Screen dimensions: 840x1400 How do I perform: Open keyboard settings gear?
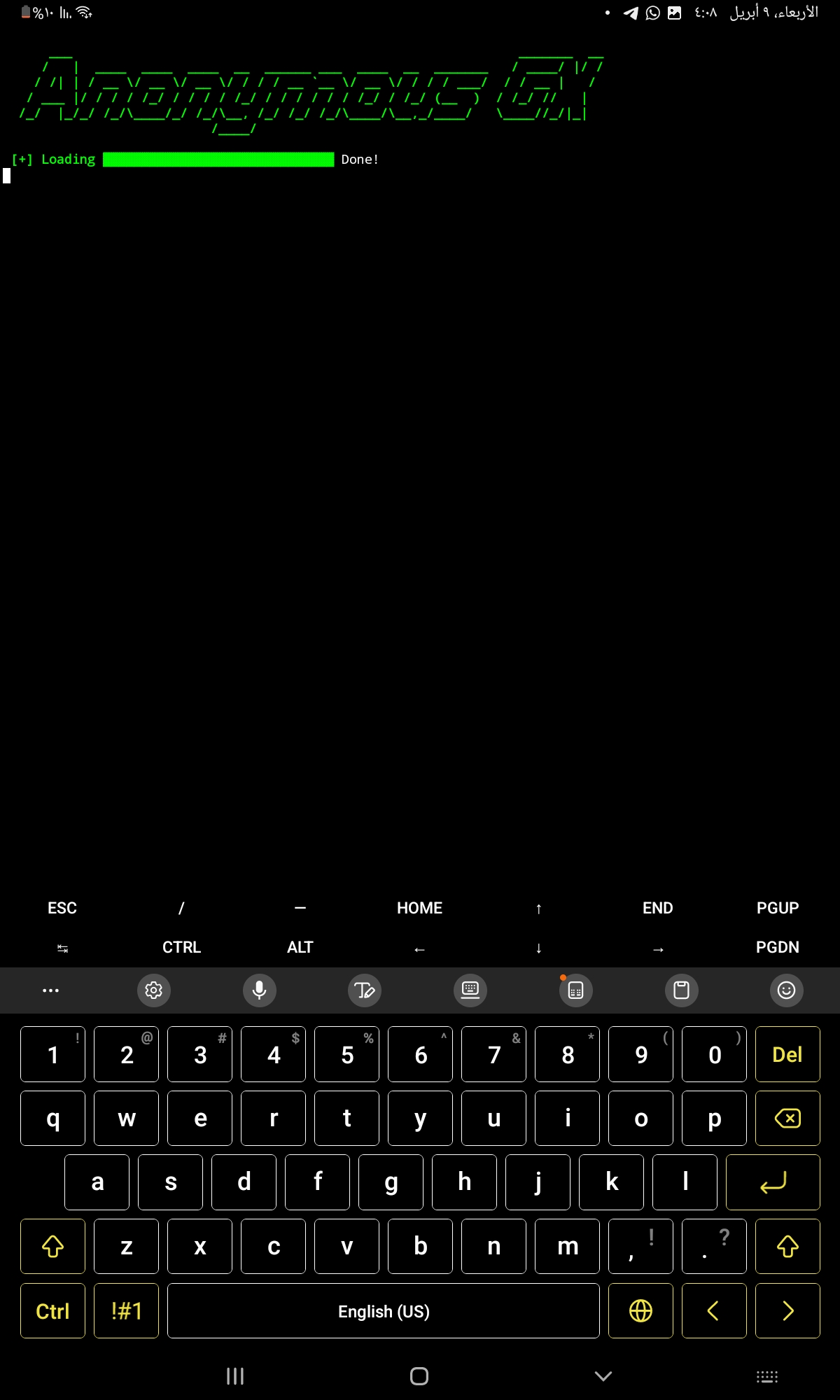pos(154,990)
